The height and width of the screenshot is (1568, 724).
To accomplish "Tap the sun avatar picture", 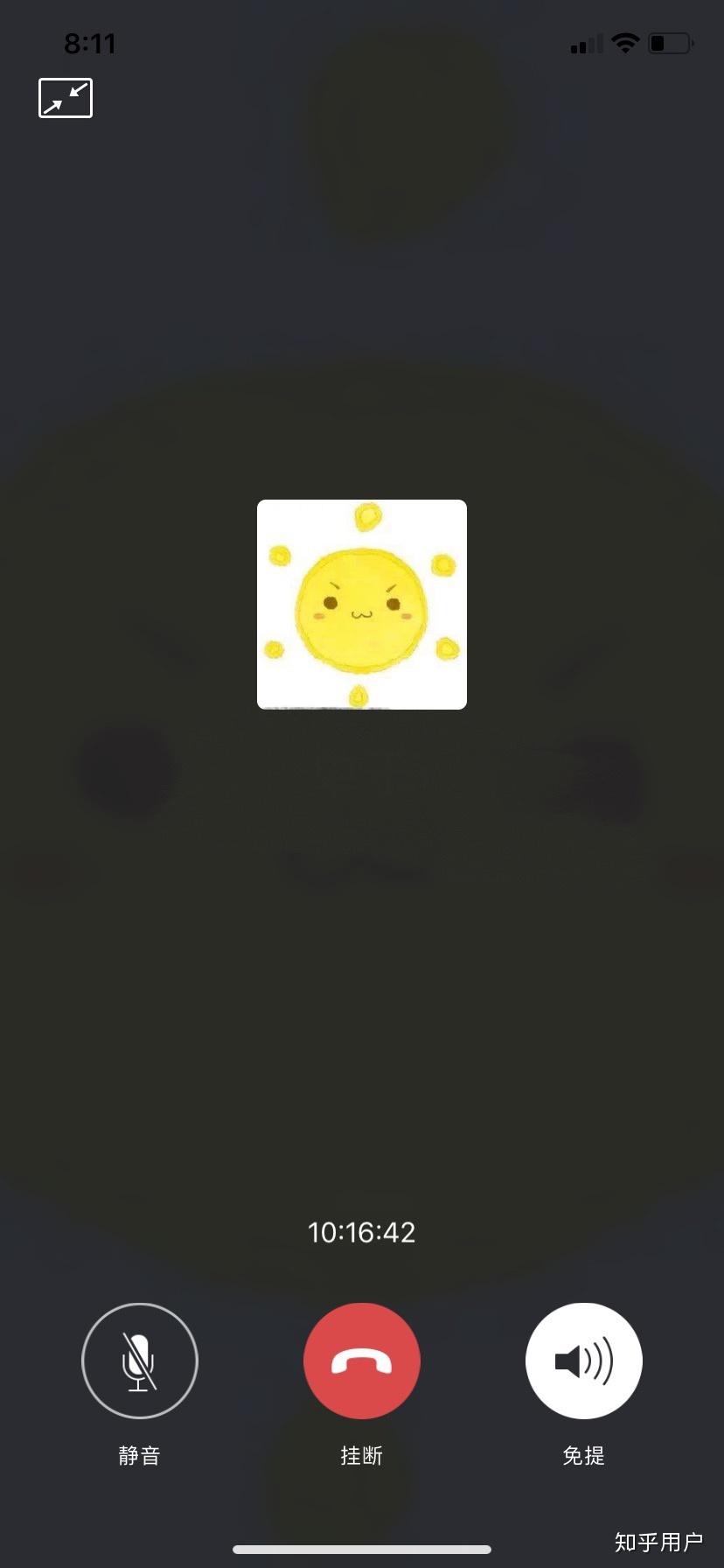I will coord(361,604).
